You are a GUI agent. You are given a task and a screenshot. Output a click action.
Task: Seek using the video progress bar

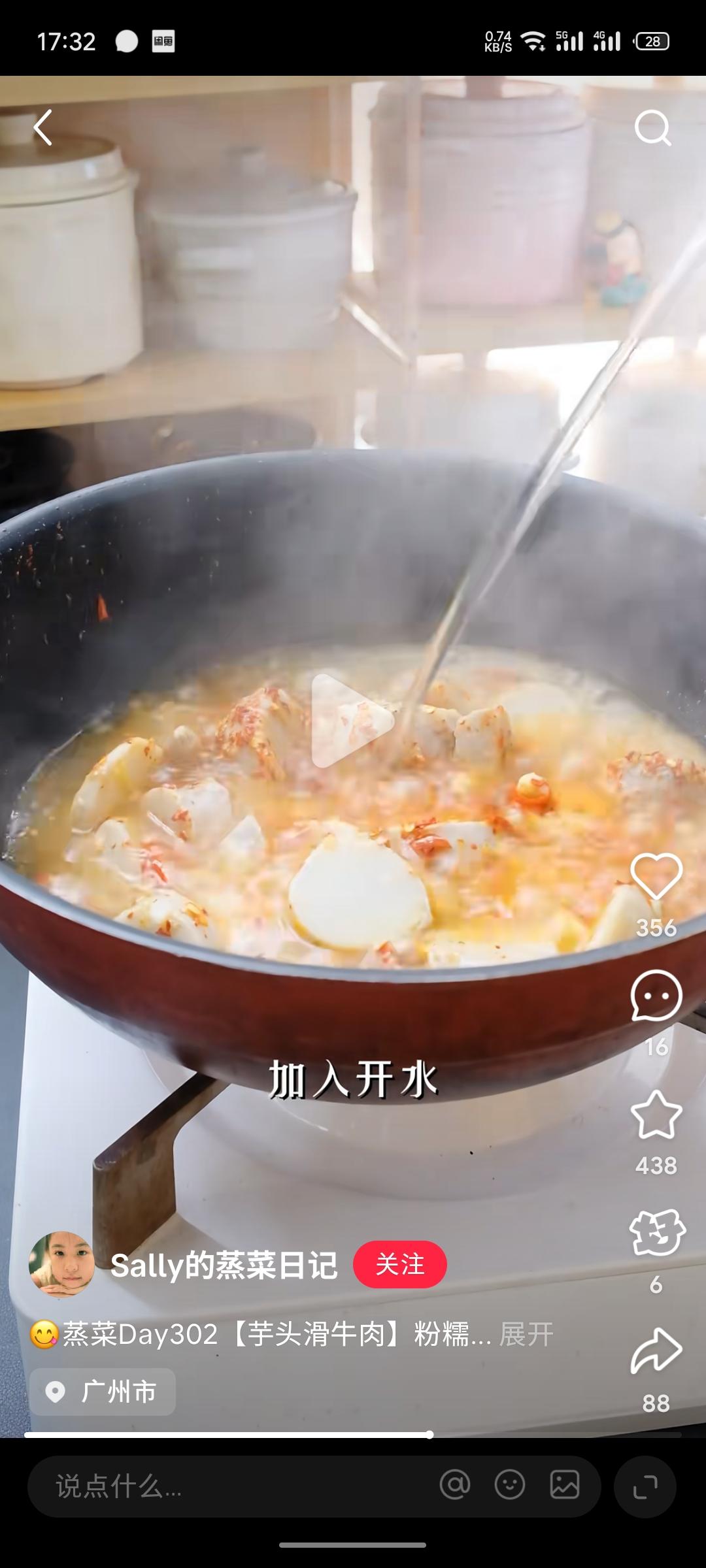click(x=353, y=1435)
